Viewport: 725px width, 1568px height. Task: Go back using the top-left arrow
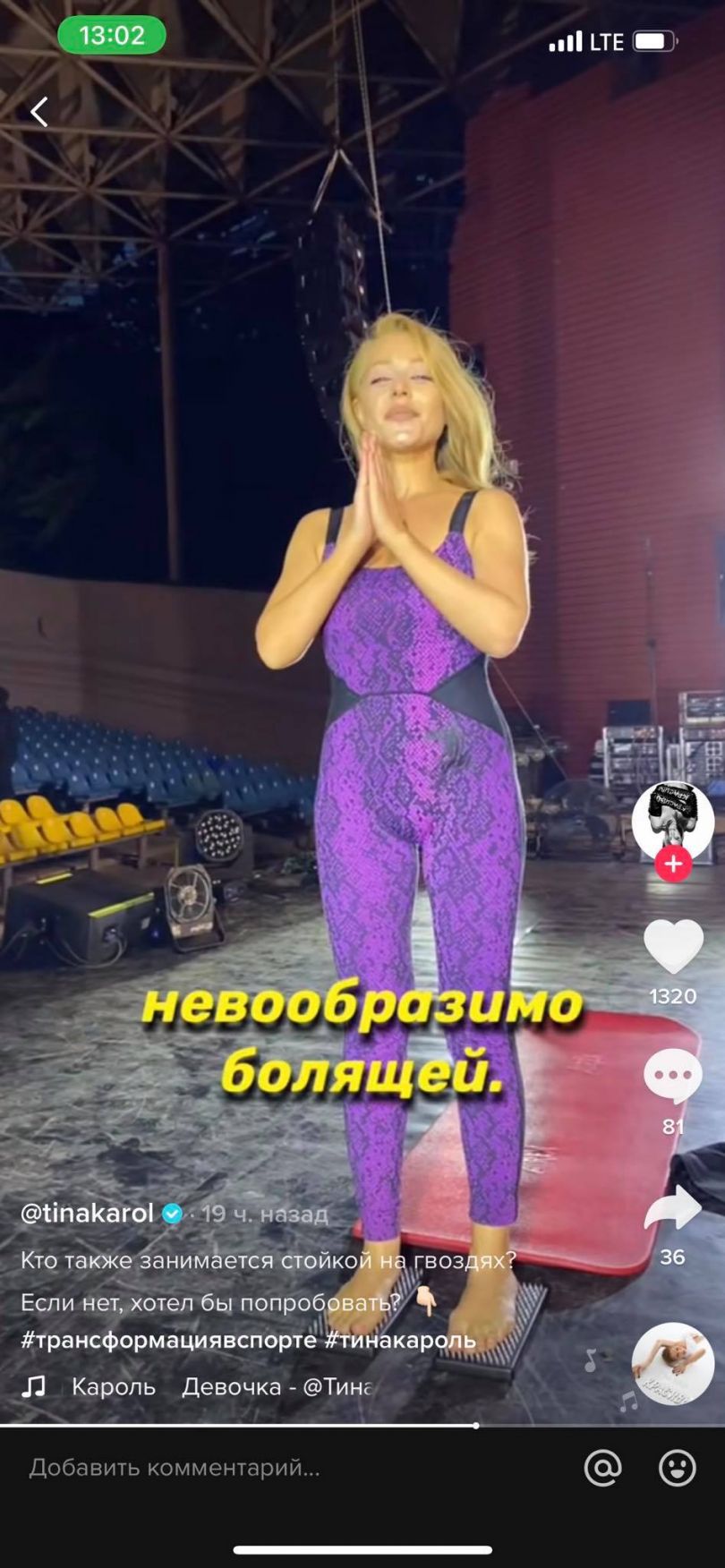click(x=38, y=112)
